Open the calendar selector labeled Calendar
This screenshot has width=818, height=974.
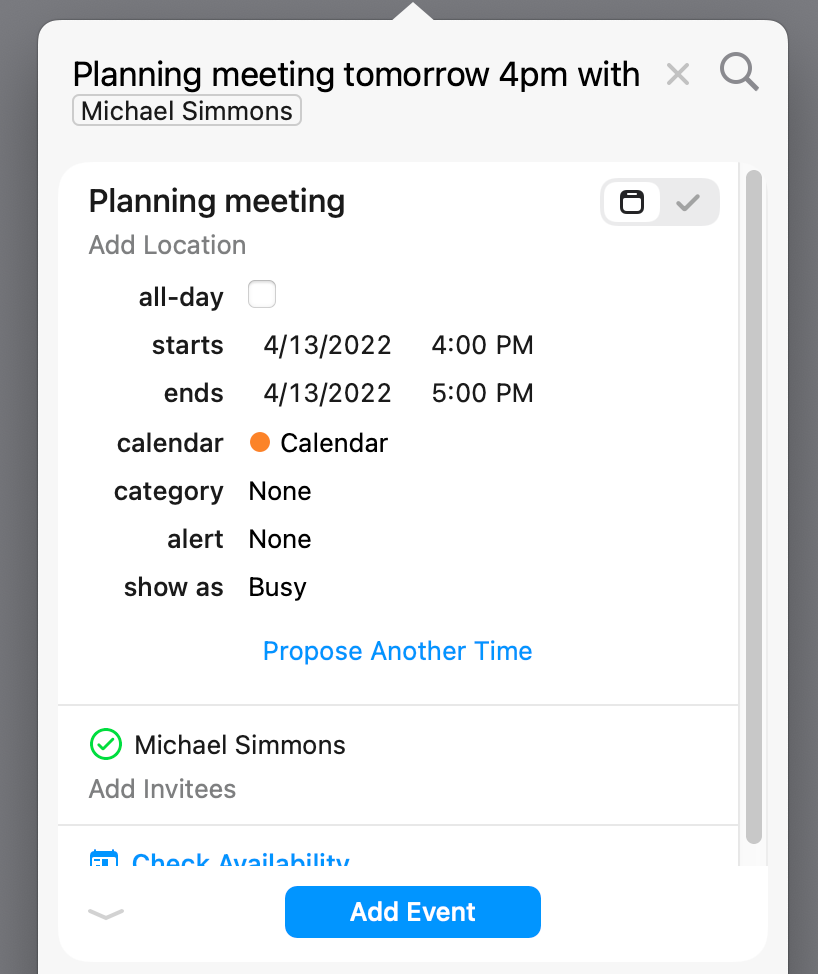click(x=335, y=442)
